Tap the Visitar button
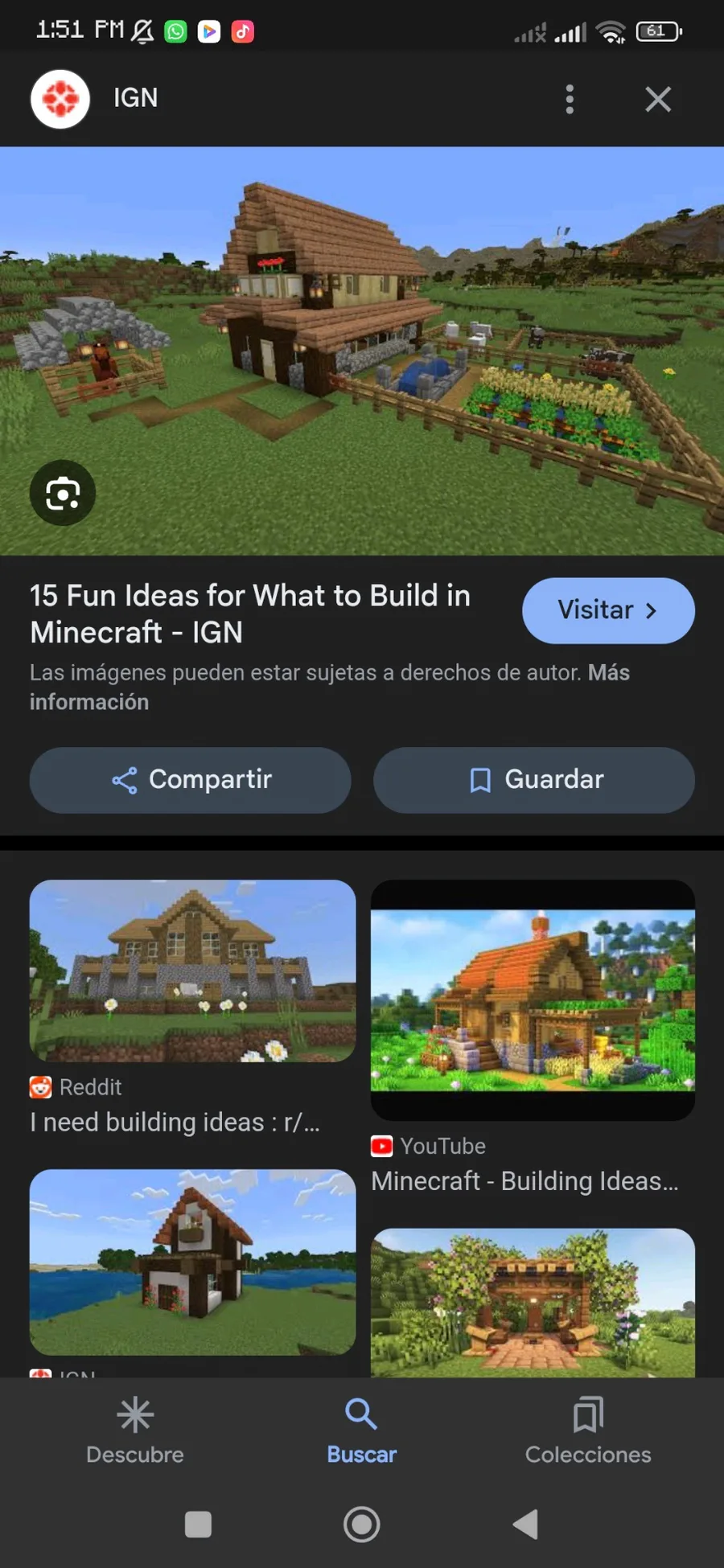 click(608, 610)
